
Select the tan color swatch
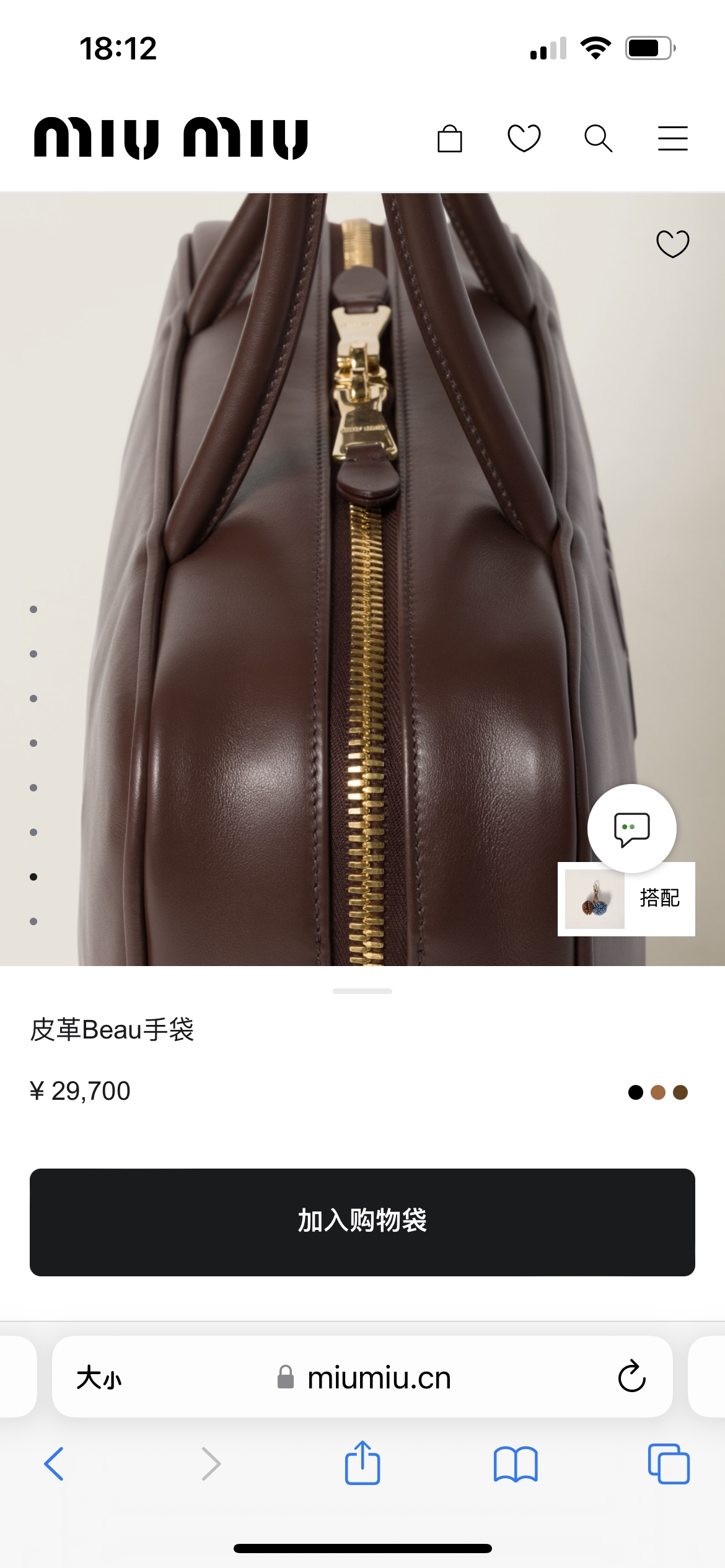pyautogui.click(x=658, y=1092)
